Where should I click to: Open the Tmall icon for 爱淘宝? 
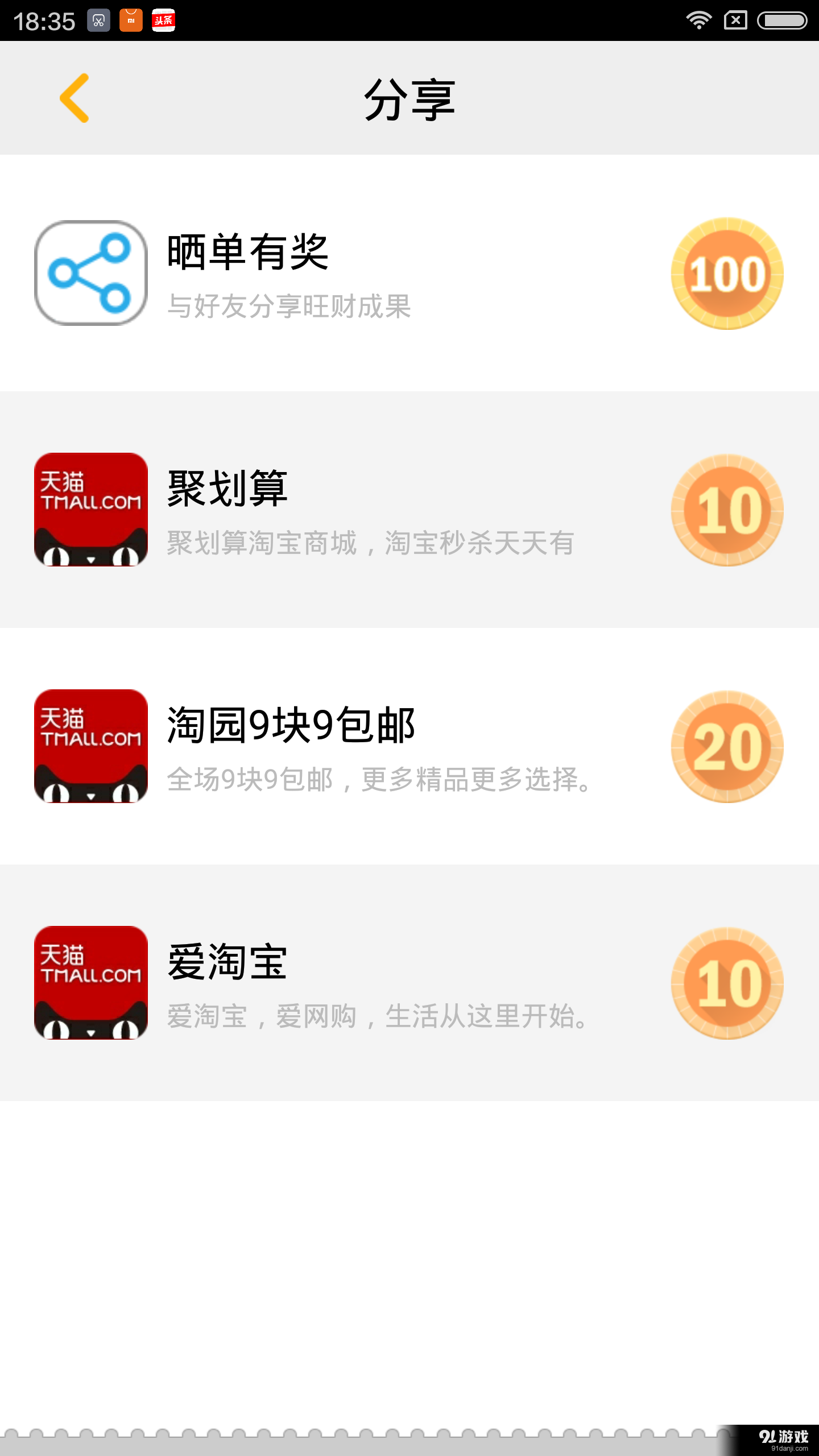(91, 984)
